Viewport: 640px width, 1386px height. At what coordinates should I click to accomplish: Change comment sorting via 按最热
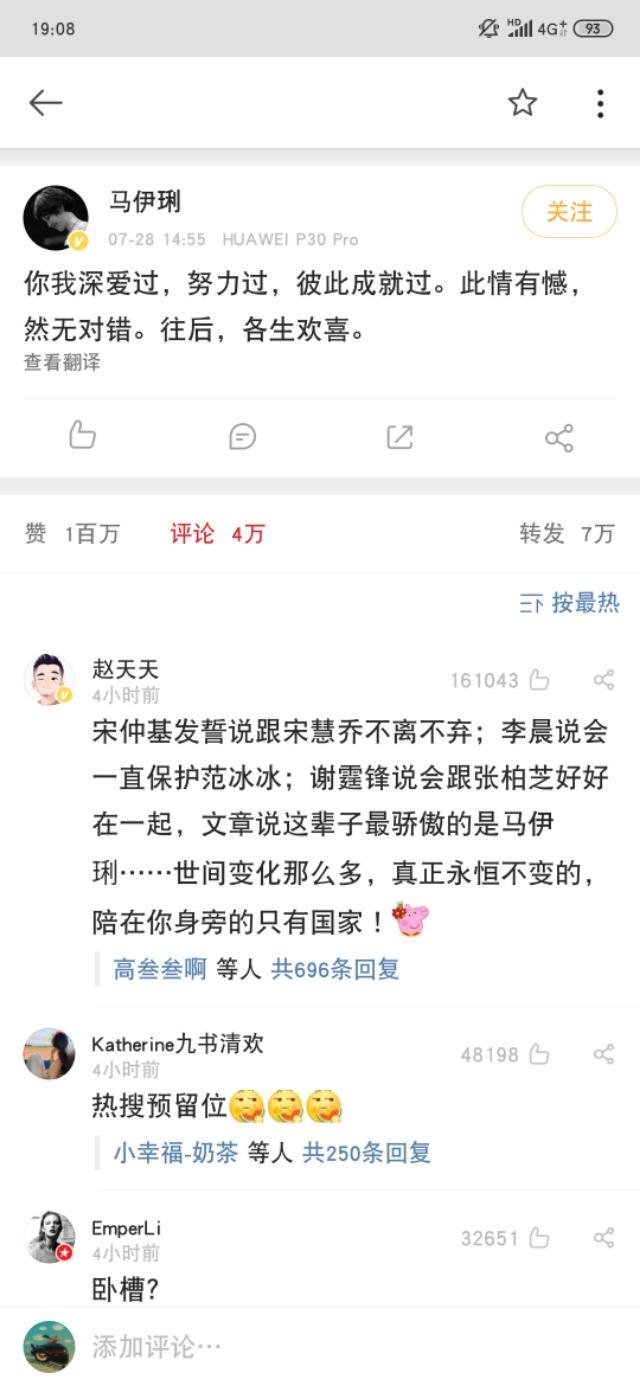pyautogui.click(x=570, y=603)
